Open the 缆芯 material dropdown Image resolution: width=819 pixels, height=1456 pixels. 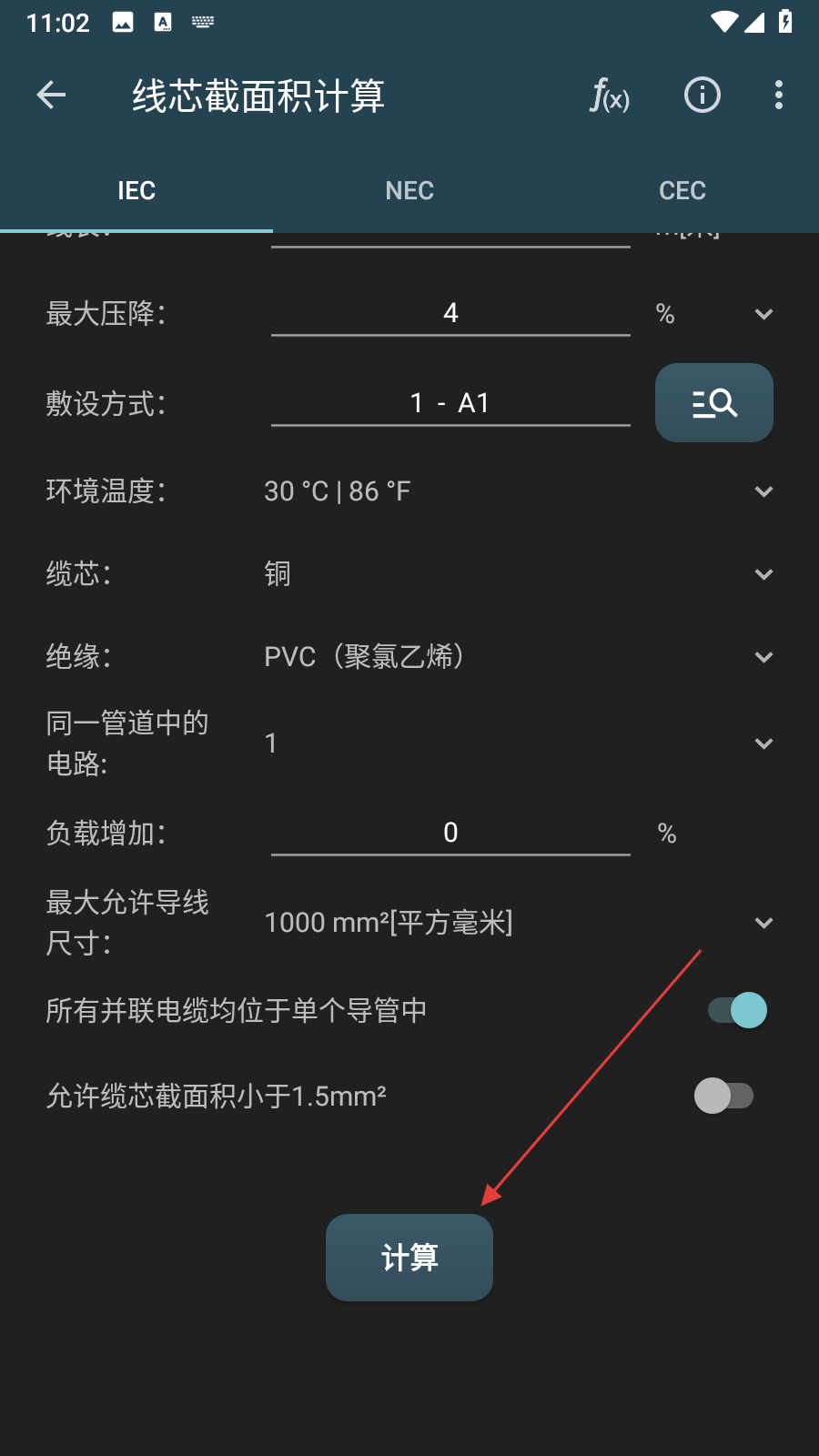pyautogui.click(x=763, y=574)
